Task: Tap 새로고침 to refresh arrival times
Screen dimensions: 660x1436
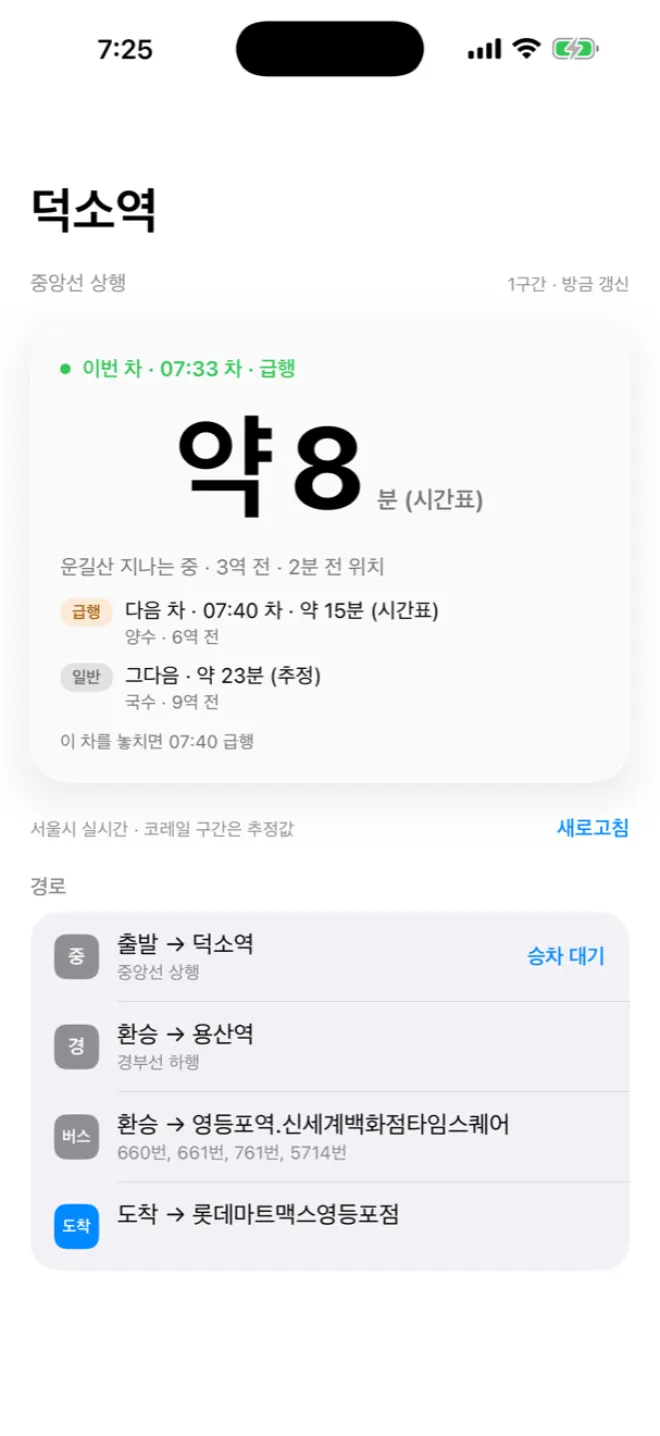Action: [x=592, y=828]
